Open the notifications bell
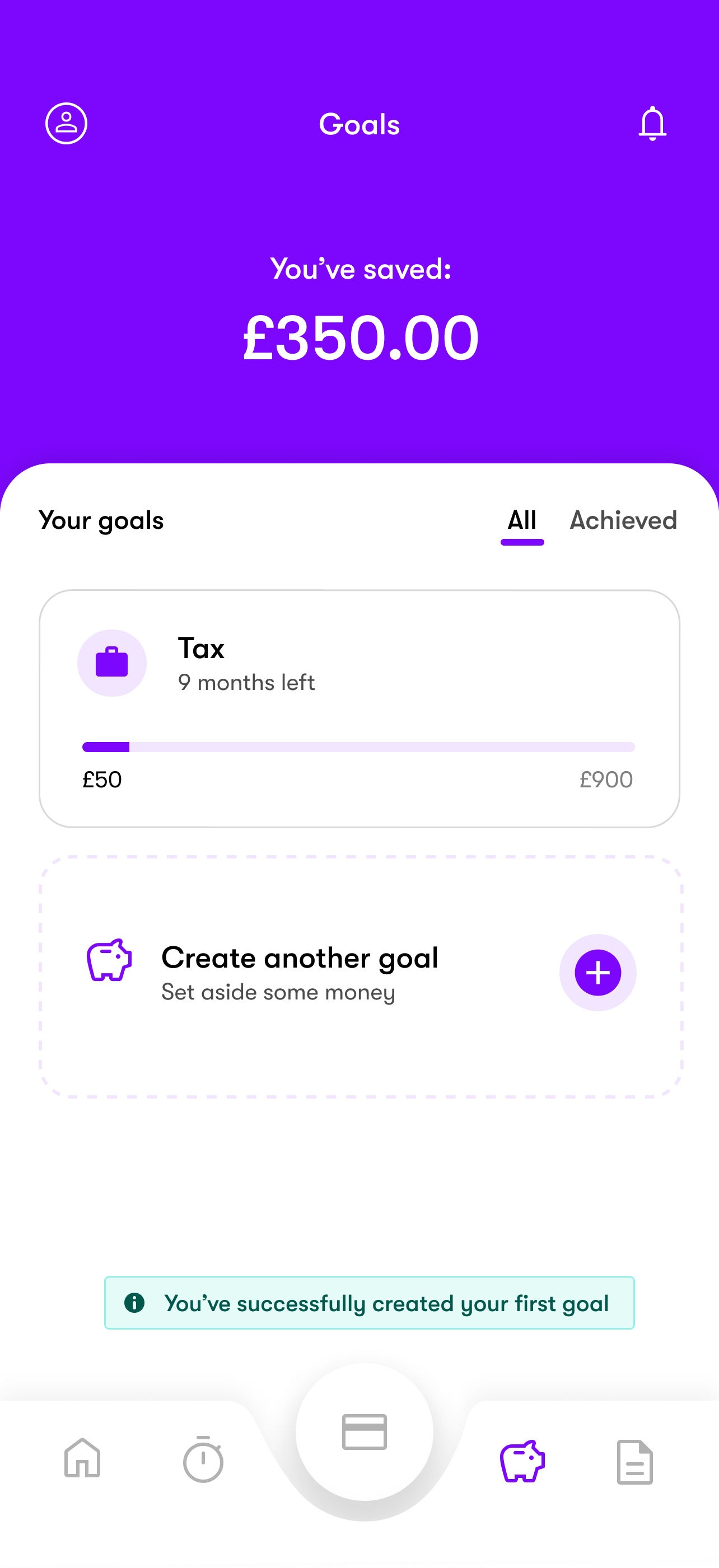This screenshot has height=1568, width=719. [652, 124]
